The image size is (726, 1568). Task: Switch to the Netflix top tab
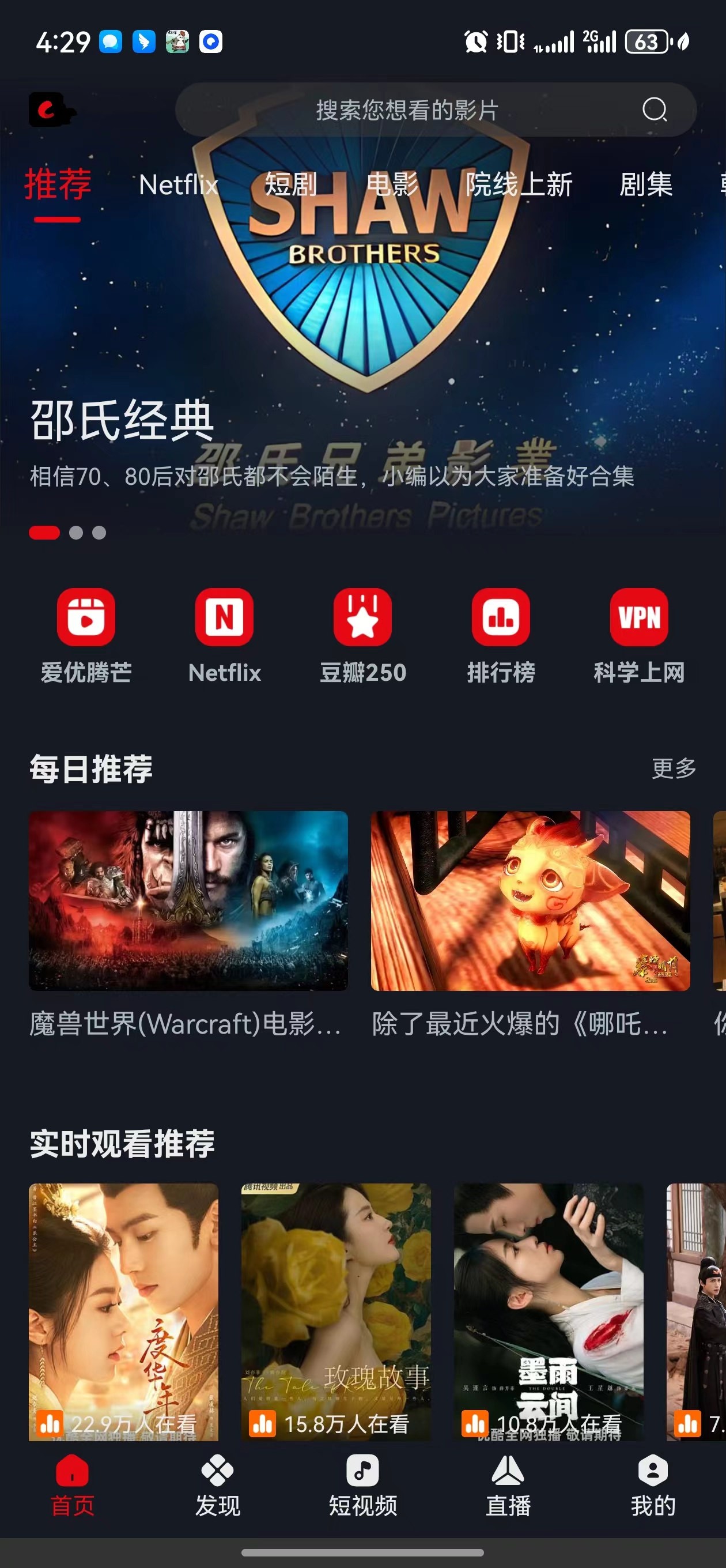[178, 184]
